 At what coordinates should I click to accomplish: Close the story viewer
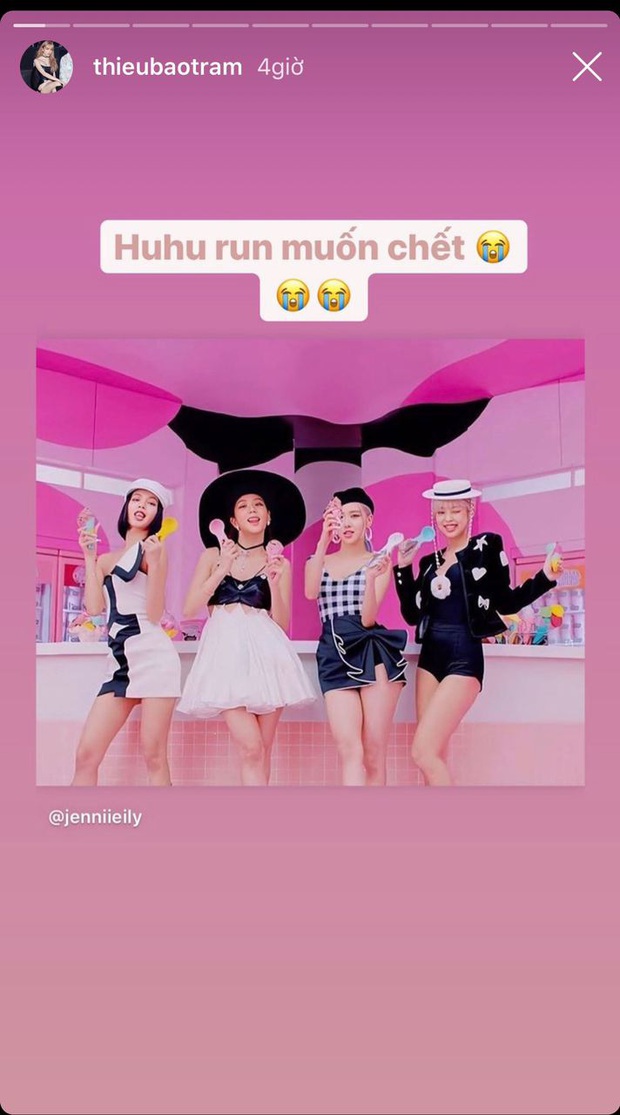tap(586, 67)
